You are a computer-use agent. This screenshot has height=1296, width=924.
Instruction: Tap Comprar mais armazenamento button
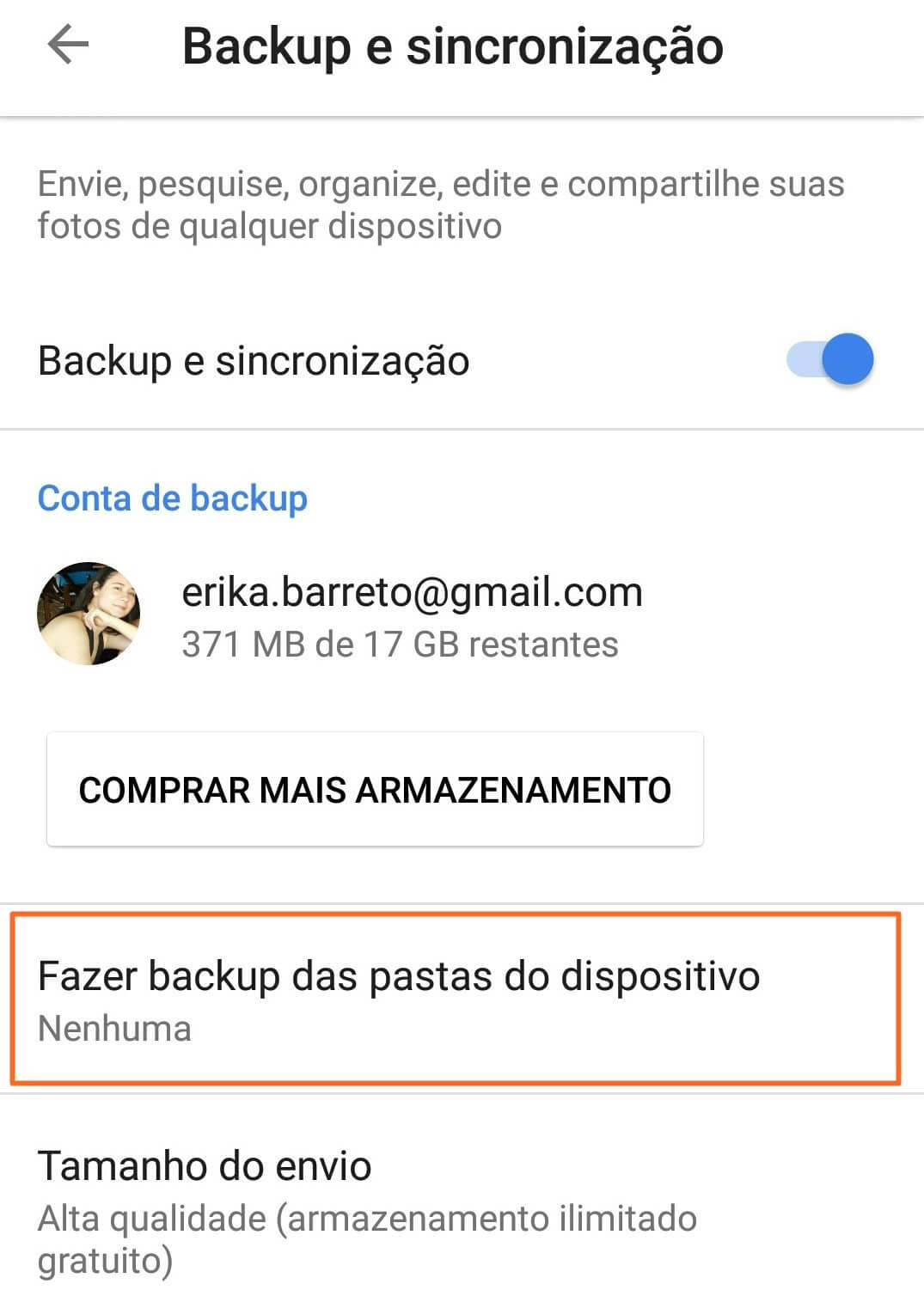tap(375, 790)
